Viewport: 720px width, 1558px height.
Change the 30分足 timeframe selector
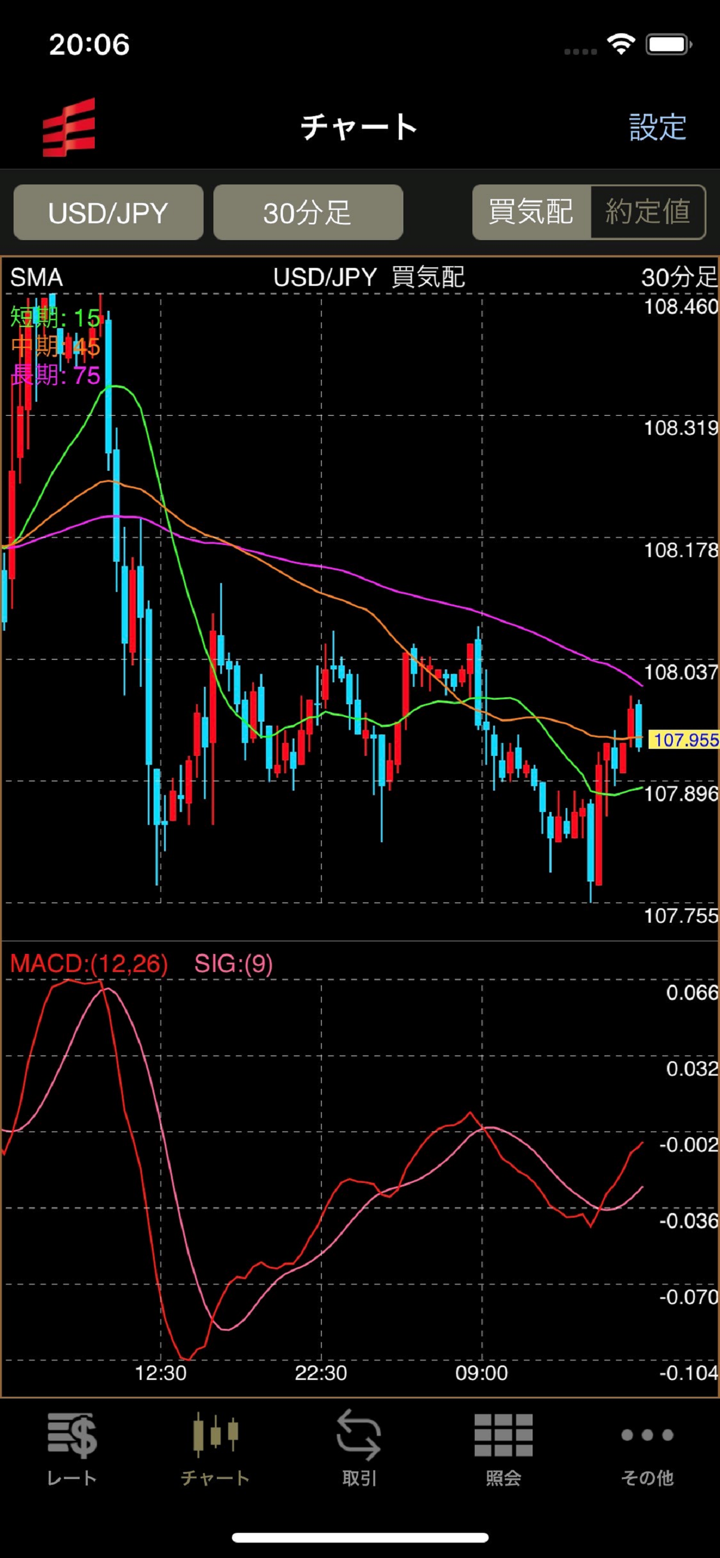click(308, 212)
